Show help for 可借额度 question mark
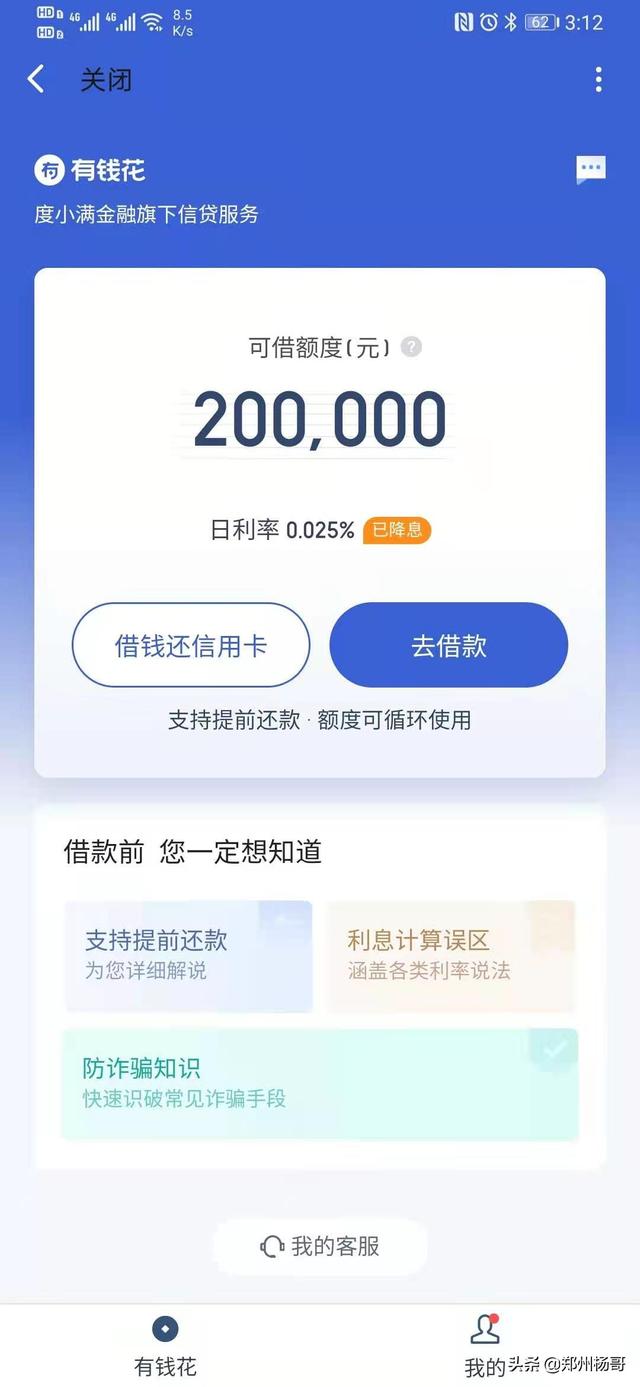 [x=411, y=347]
